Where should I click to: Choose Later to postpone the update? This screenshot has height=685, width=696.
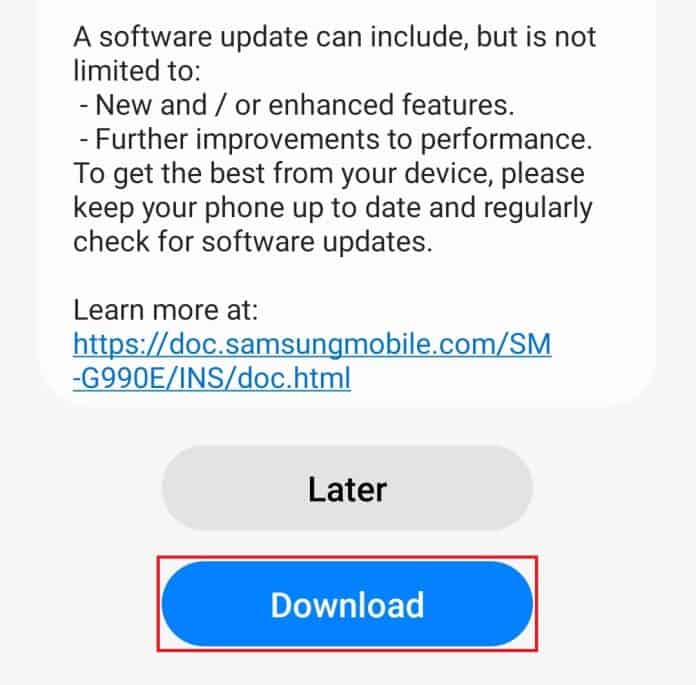click(x=347, y=489)
